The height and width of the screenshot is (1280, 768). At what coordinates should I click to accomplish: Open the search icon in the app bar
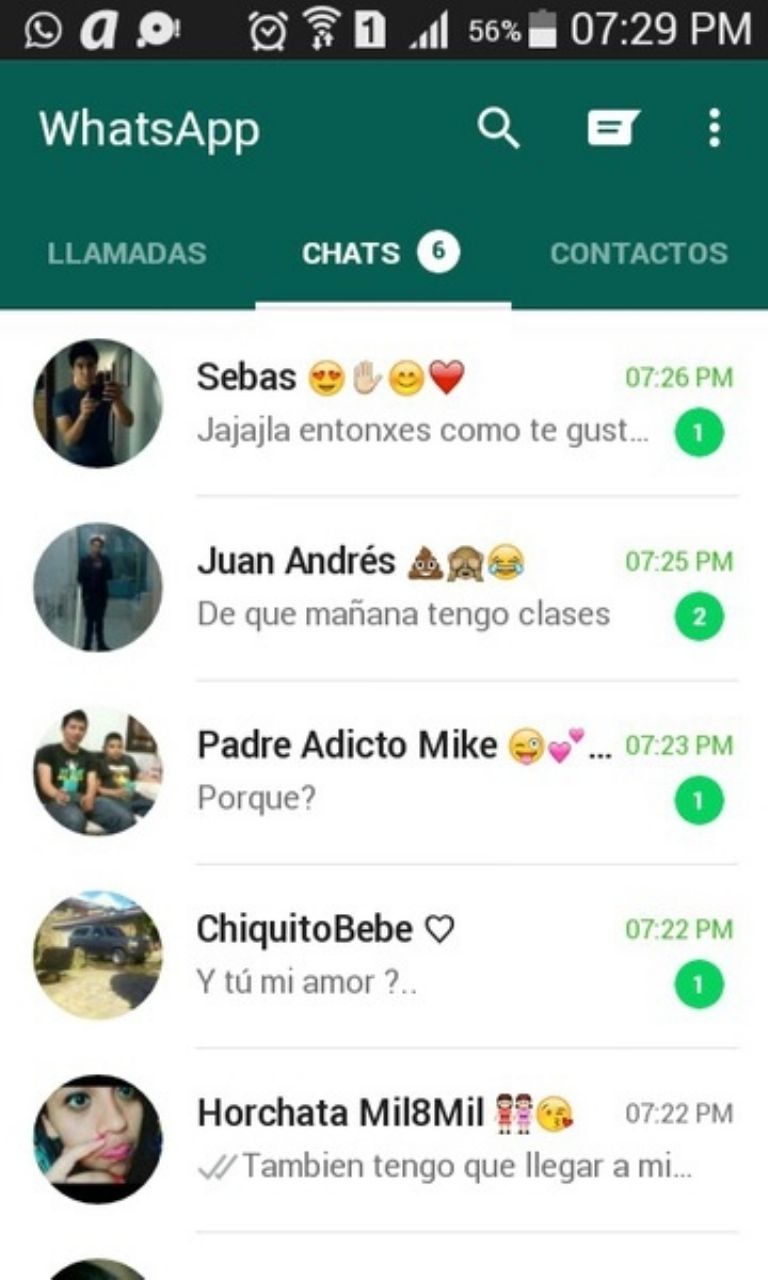click(x=497, y=129)
